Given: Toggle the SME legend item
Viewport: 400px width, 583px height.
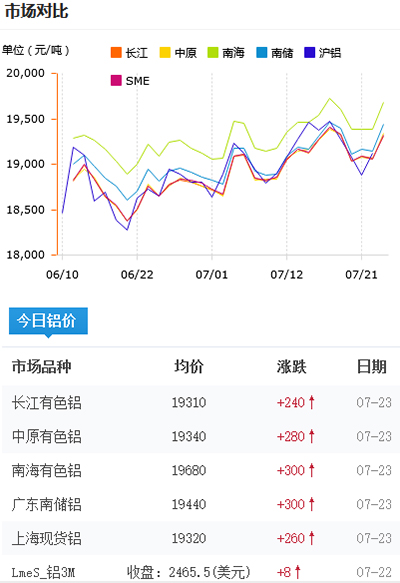Looking at the screenshot, I should pos(130,81).
